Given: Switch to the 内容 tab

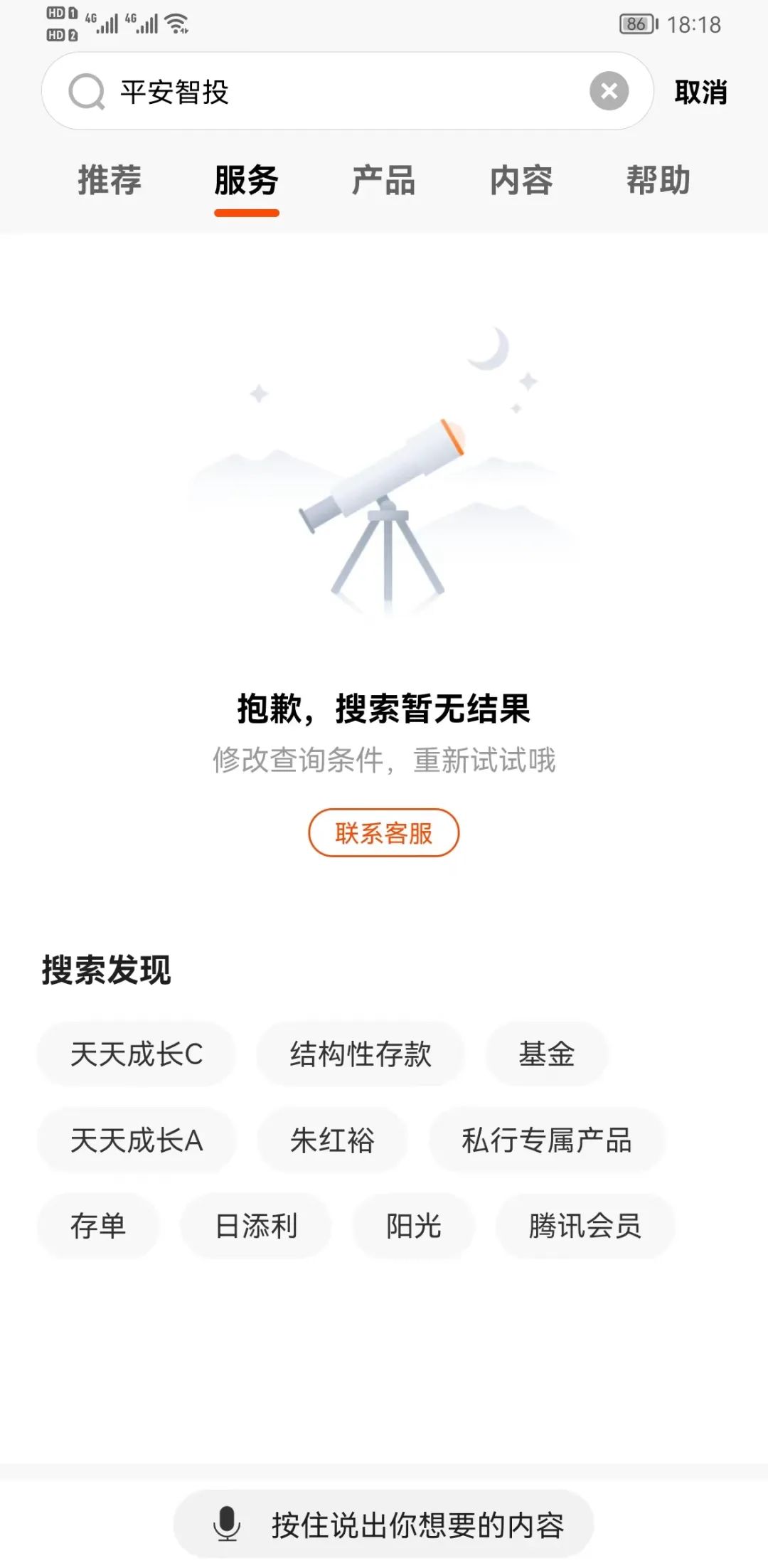Looking at the screenshot, I should coord(521,180).
